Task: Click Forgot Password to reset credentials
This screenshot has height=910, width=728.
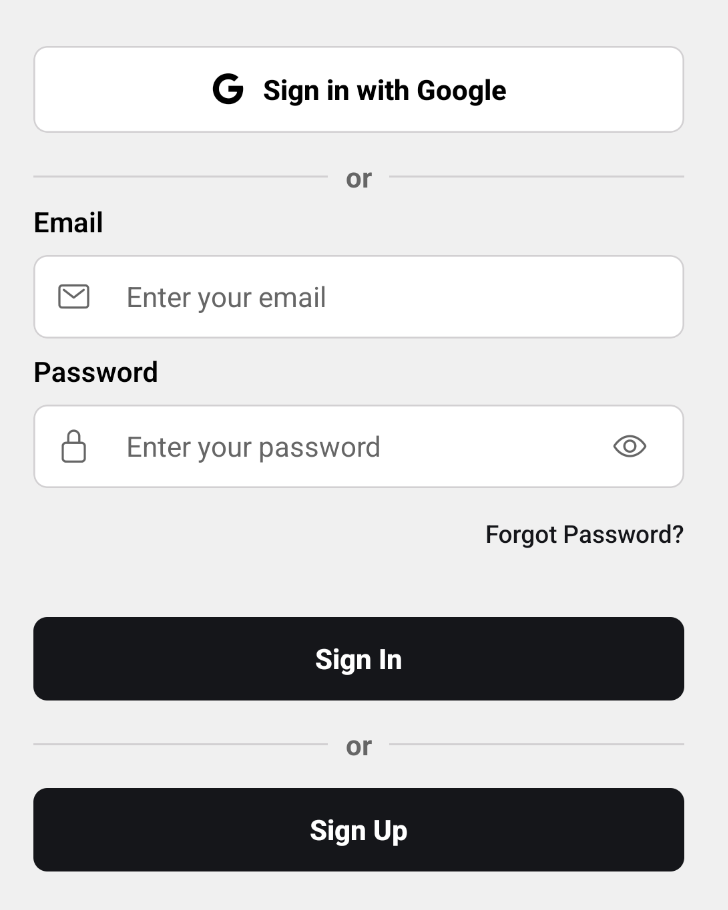Action: pyautogui.click(x=584, y=534)
